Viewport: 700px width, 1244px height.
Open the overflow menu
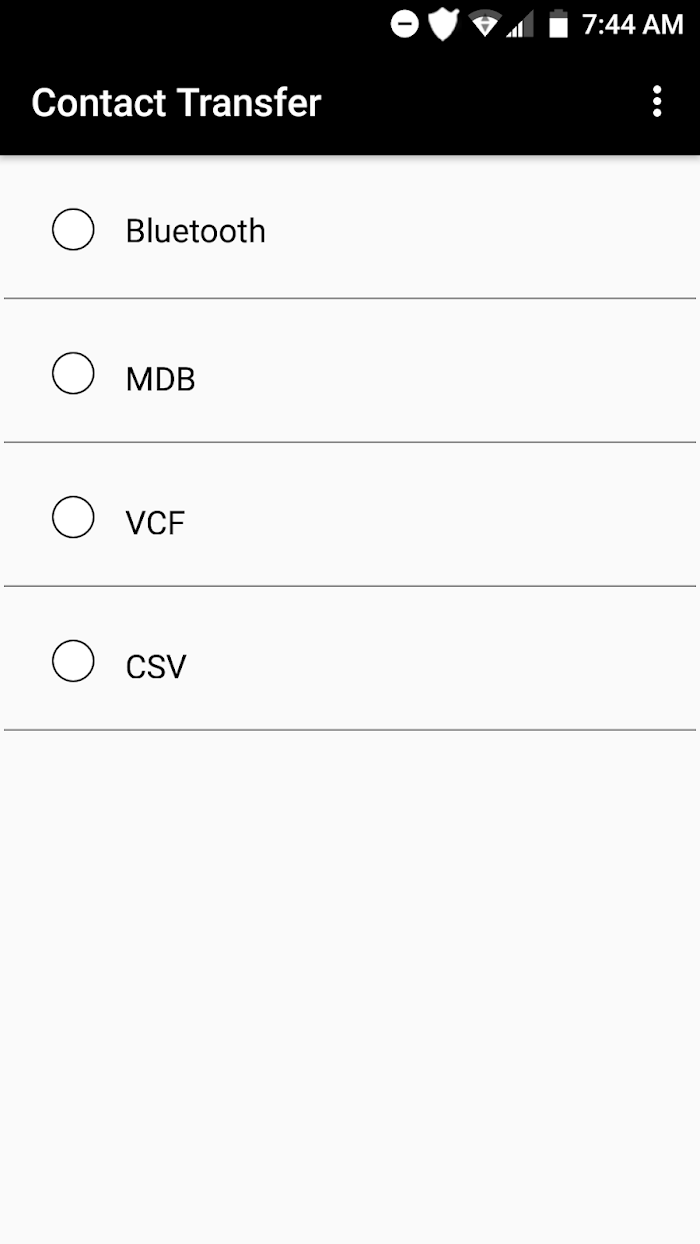click(x=656, y=102)
